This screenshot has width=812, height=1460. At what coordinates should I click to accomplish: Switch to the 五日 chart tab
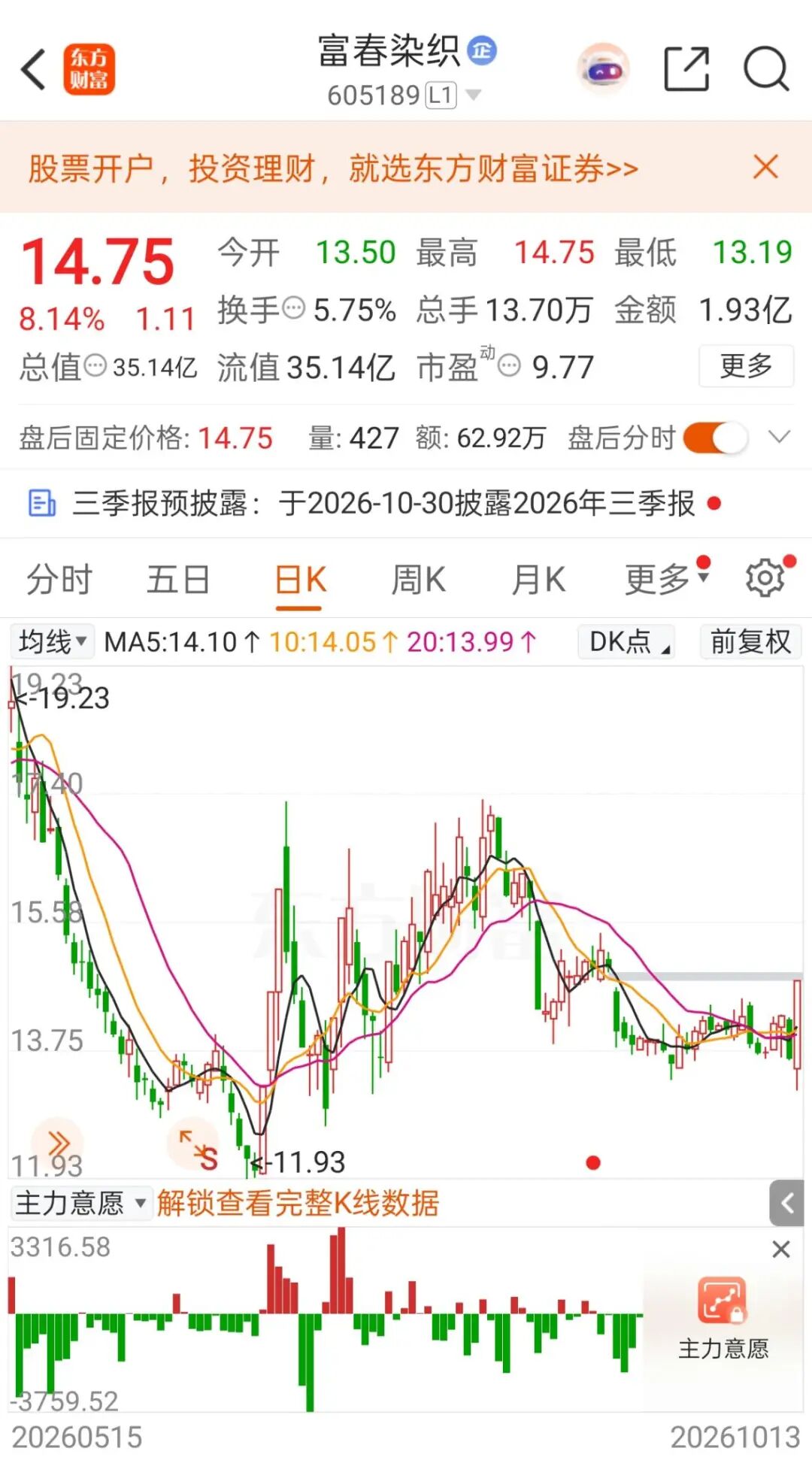(178, 580)
